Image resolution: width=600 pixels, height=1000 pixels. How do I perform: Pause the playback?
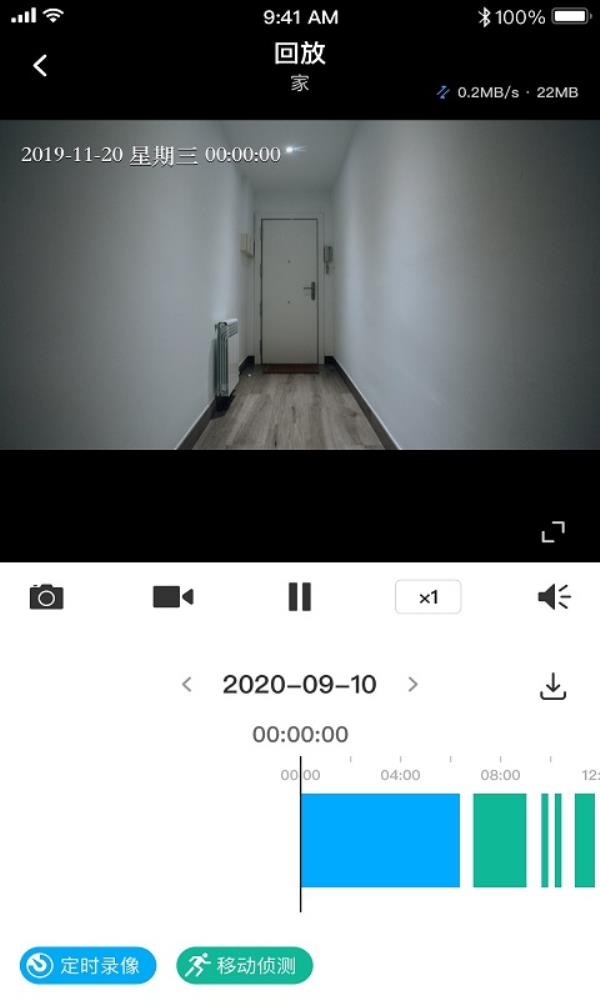point(300,597)
